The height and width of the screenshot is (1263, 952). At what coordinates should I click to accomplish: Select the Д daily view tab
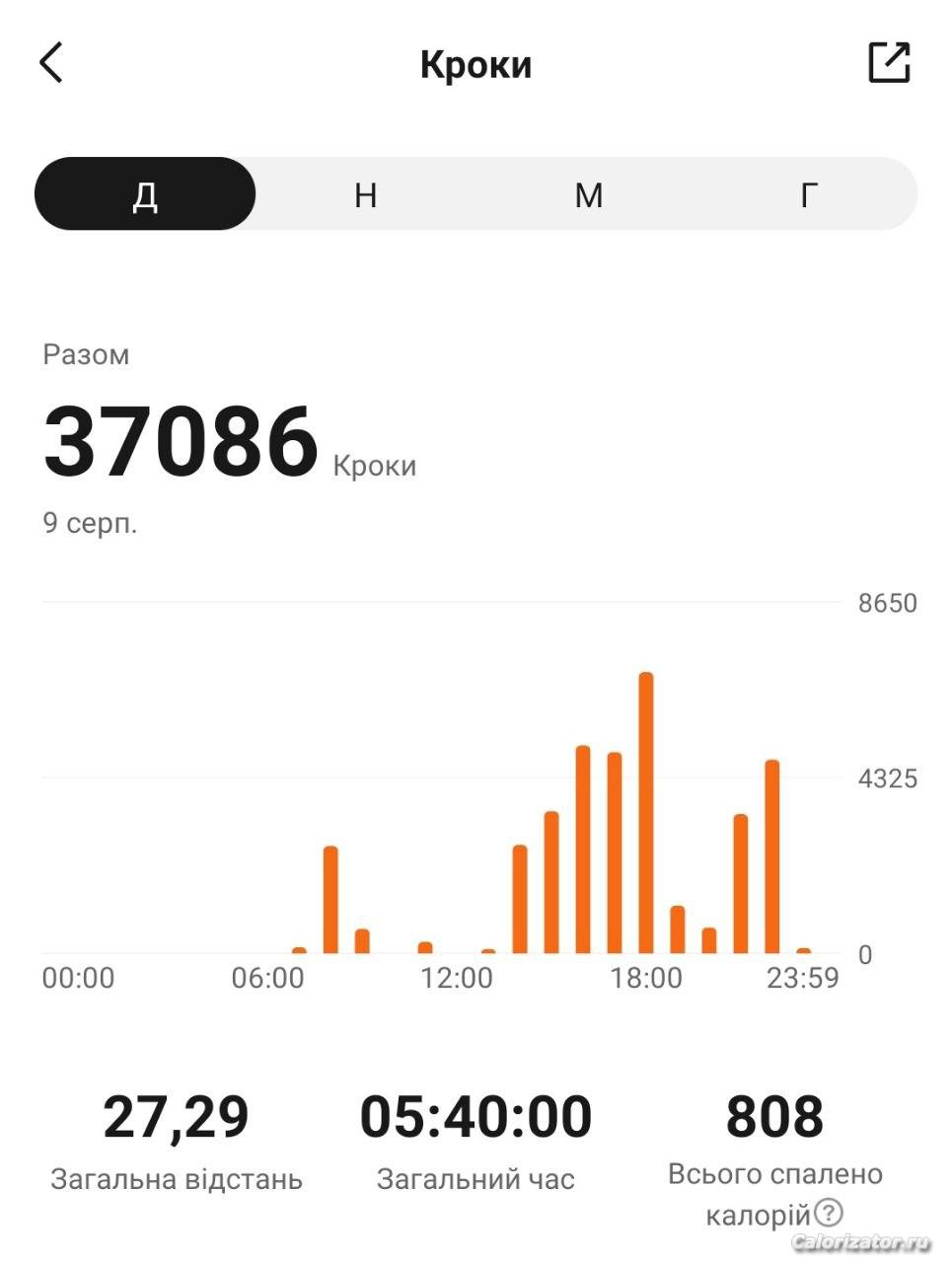pos(145,193)
